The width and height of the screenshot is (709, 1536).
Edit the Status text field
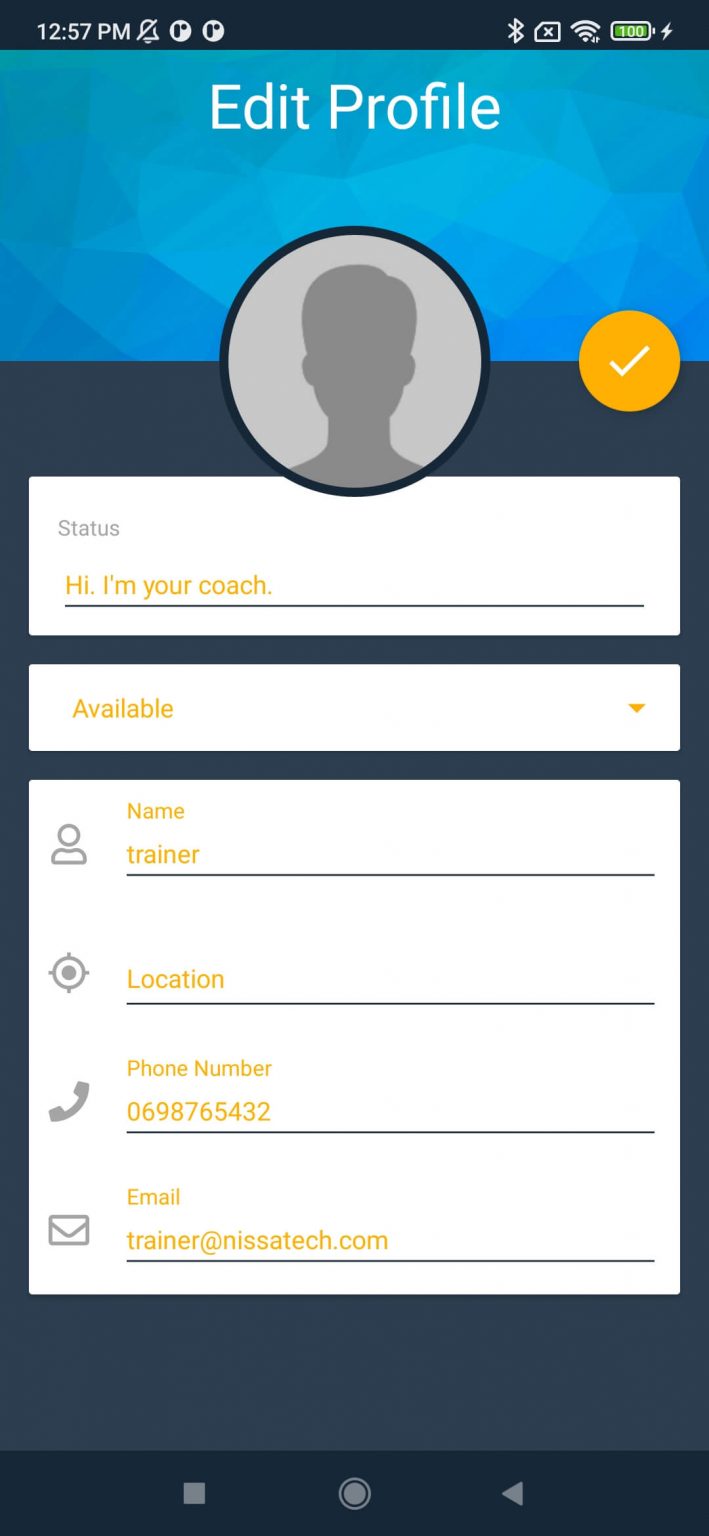tap(354, 585)
